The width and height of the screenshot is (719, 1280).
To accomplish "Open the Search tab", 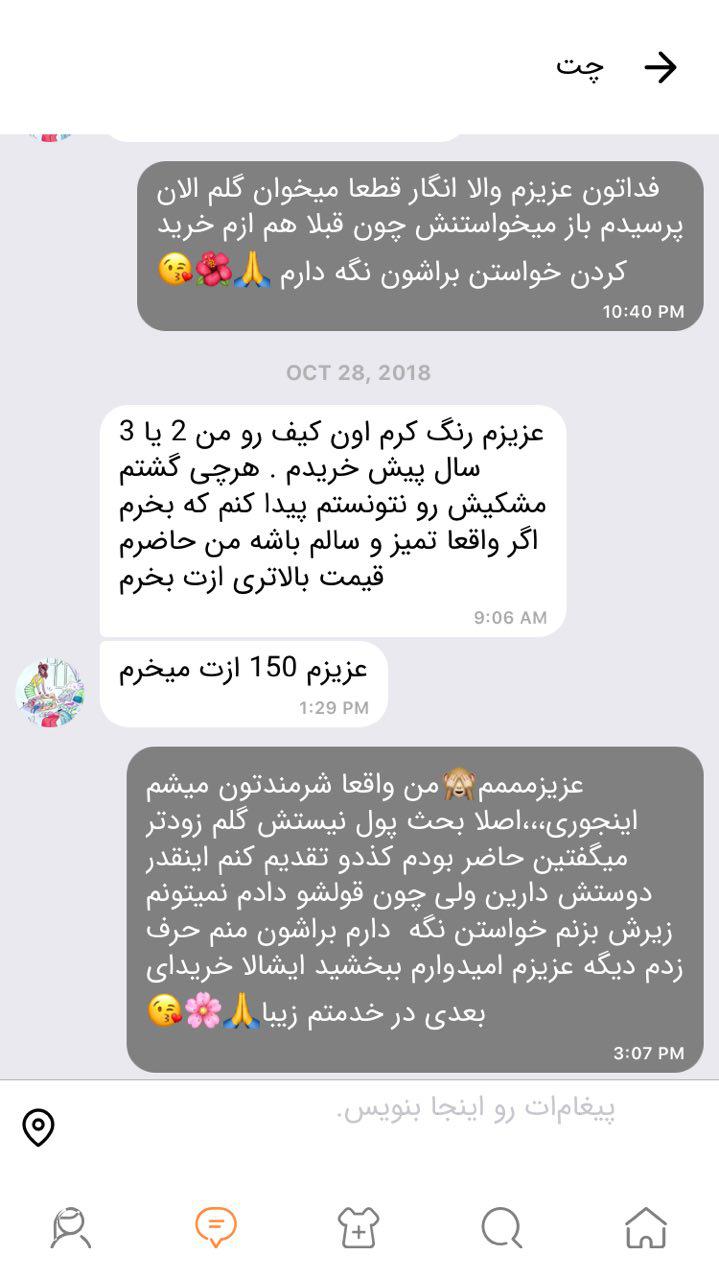I will [501, 1226].
